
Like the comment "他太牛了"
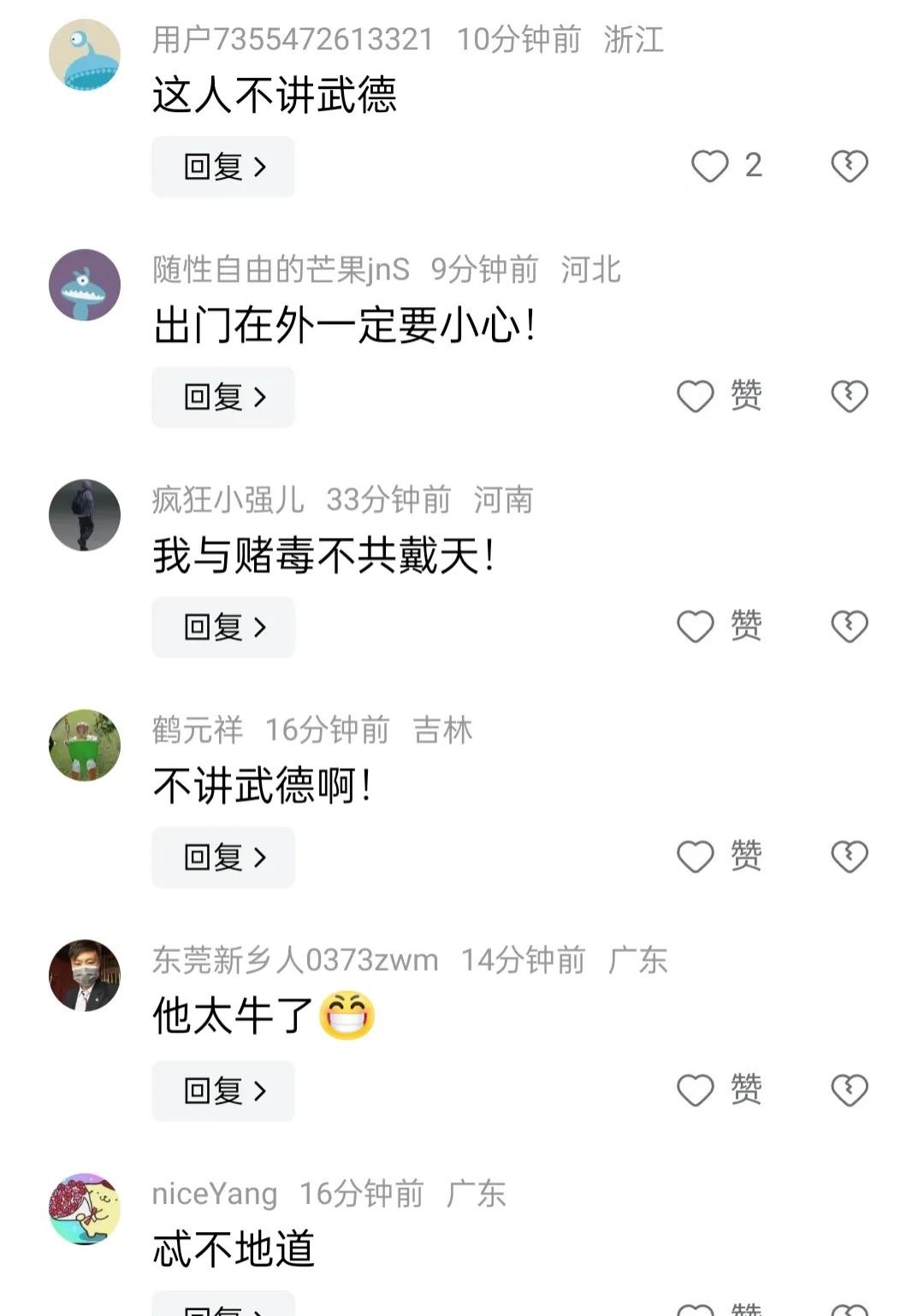pyautogui.click(x=696, y=1089)
